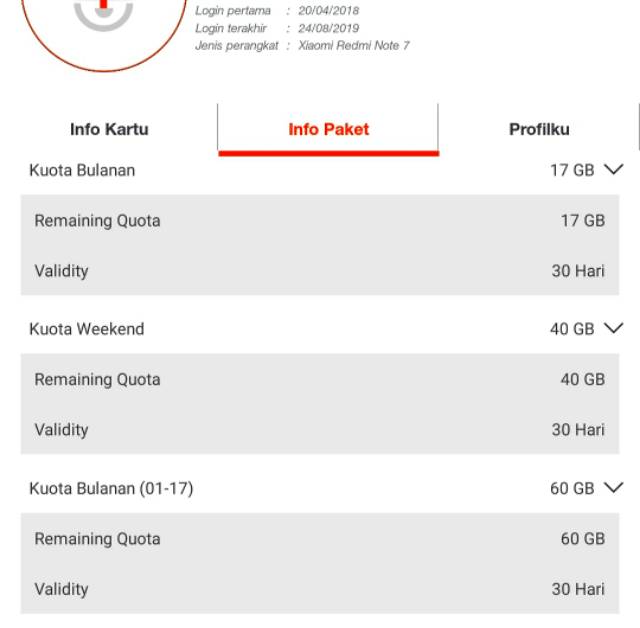Collapse the Kuota Bulanan 17 GB section
This screenshot has width=640, height=628.
613,170
